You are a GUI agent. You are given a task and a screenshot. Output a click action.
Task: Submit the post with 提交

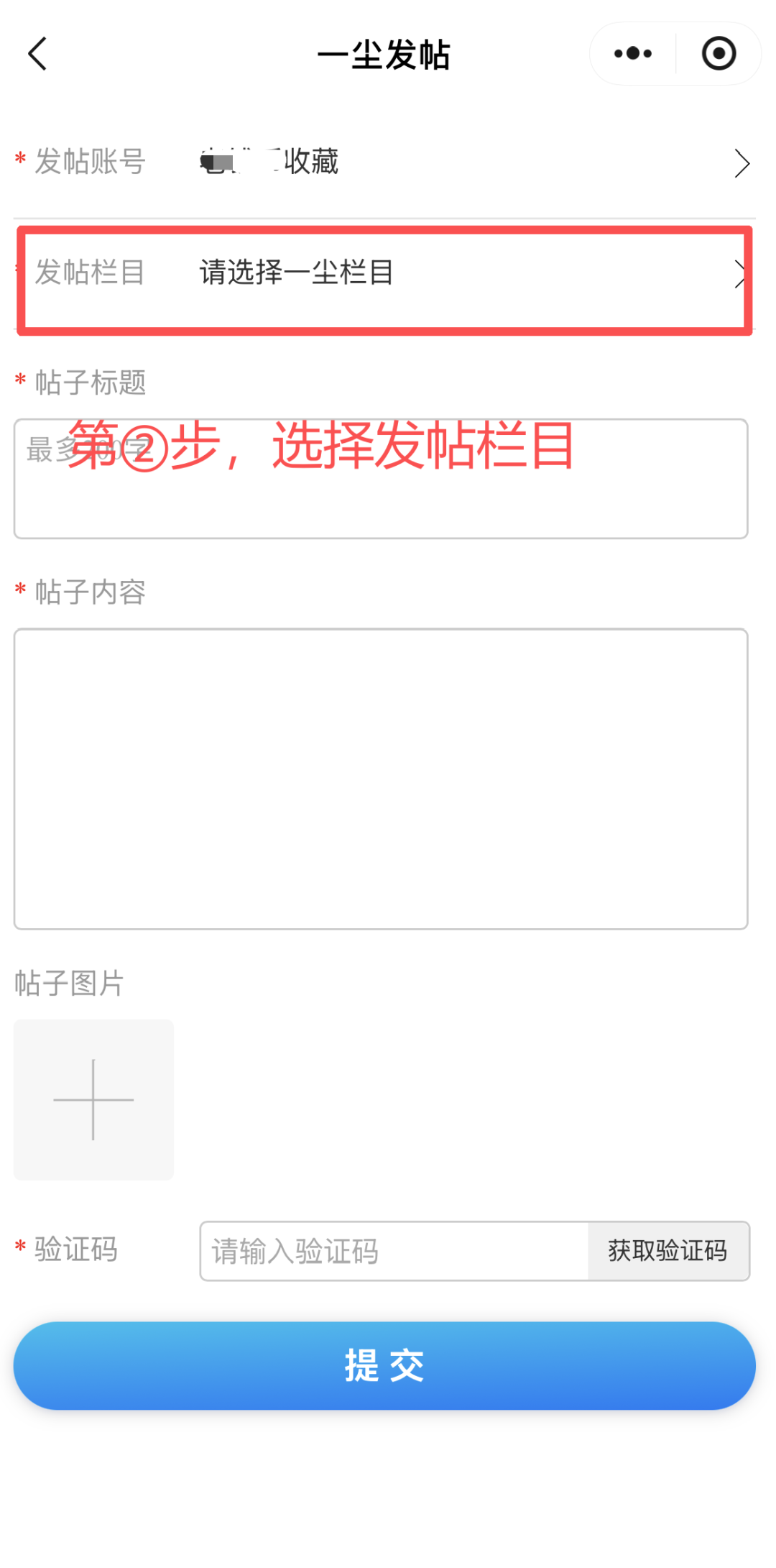384,1365
